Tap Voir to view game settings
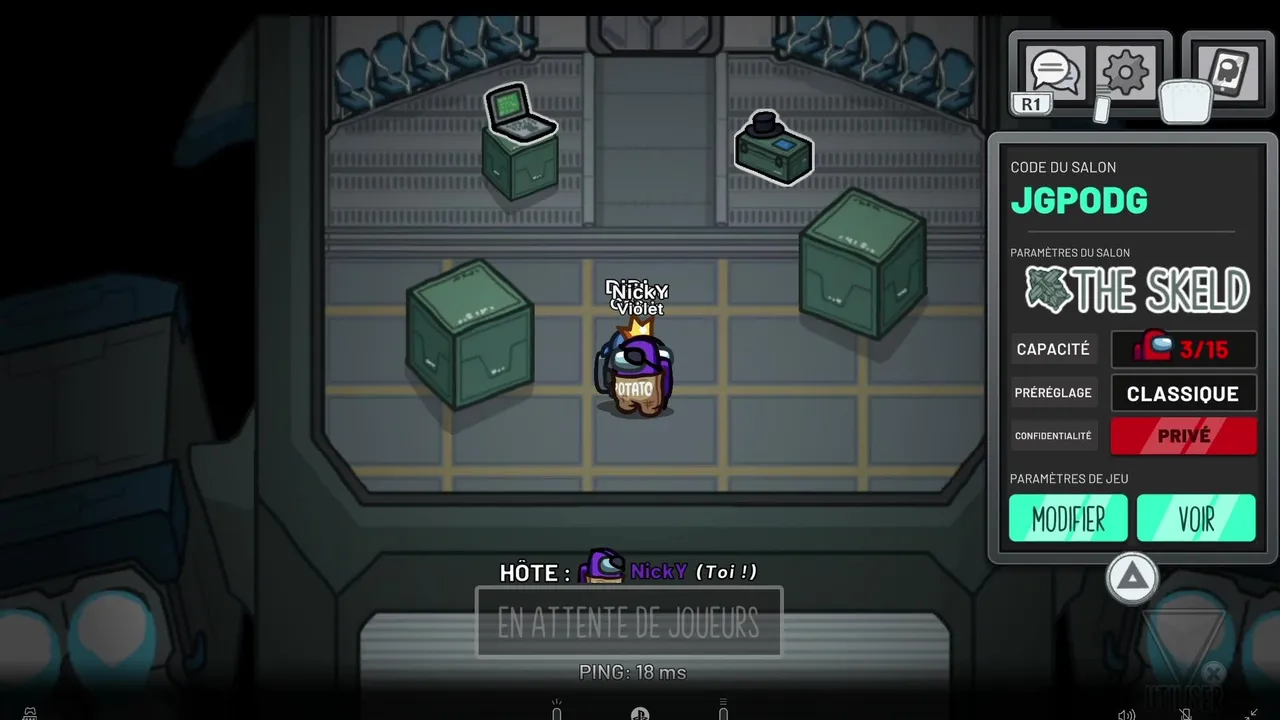The height and width of the screenshot is (720, 1280). [x=1196, y=519]
